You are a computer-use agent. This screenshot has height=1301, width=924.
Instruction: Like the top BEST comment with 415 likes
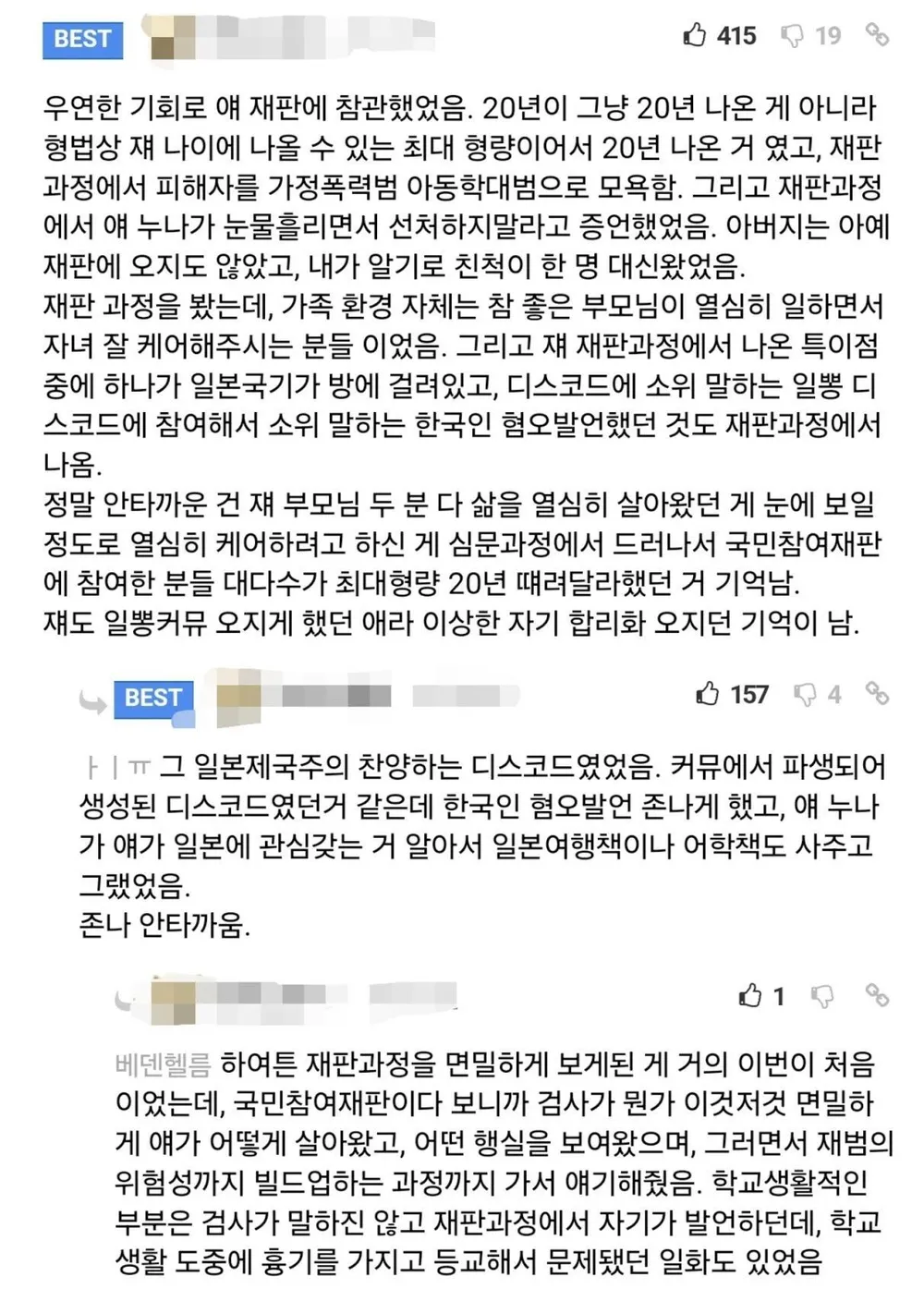(x=695, y=36)
